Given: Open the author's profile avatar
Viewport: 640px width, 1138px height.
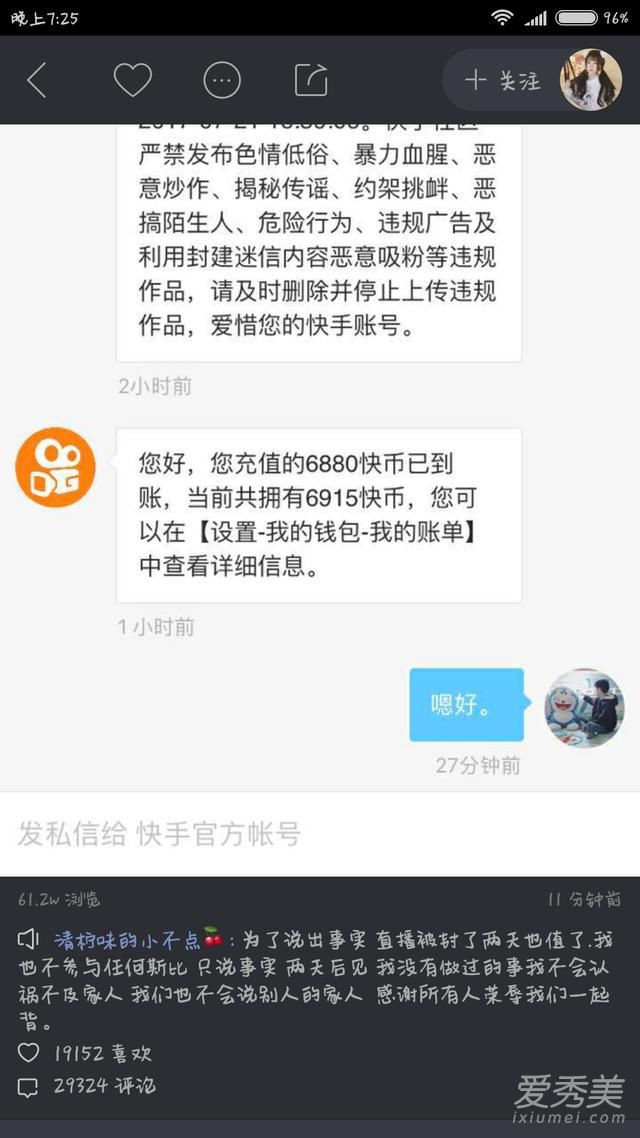Looking at the screenshot, I should click(590, 80).
